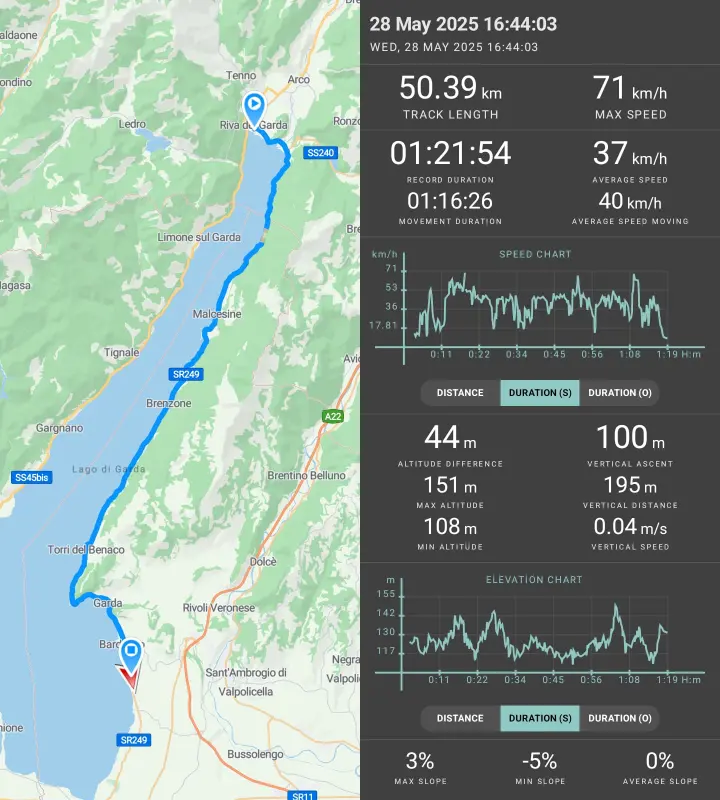The image size is (720, 800).
Task: Select Duration (O) for speed chart
Action: [619, 393]
